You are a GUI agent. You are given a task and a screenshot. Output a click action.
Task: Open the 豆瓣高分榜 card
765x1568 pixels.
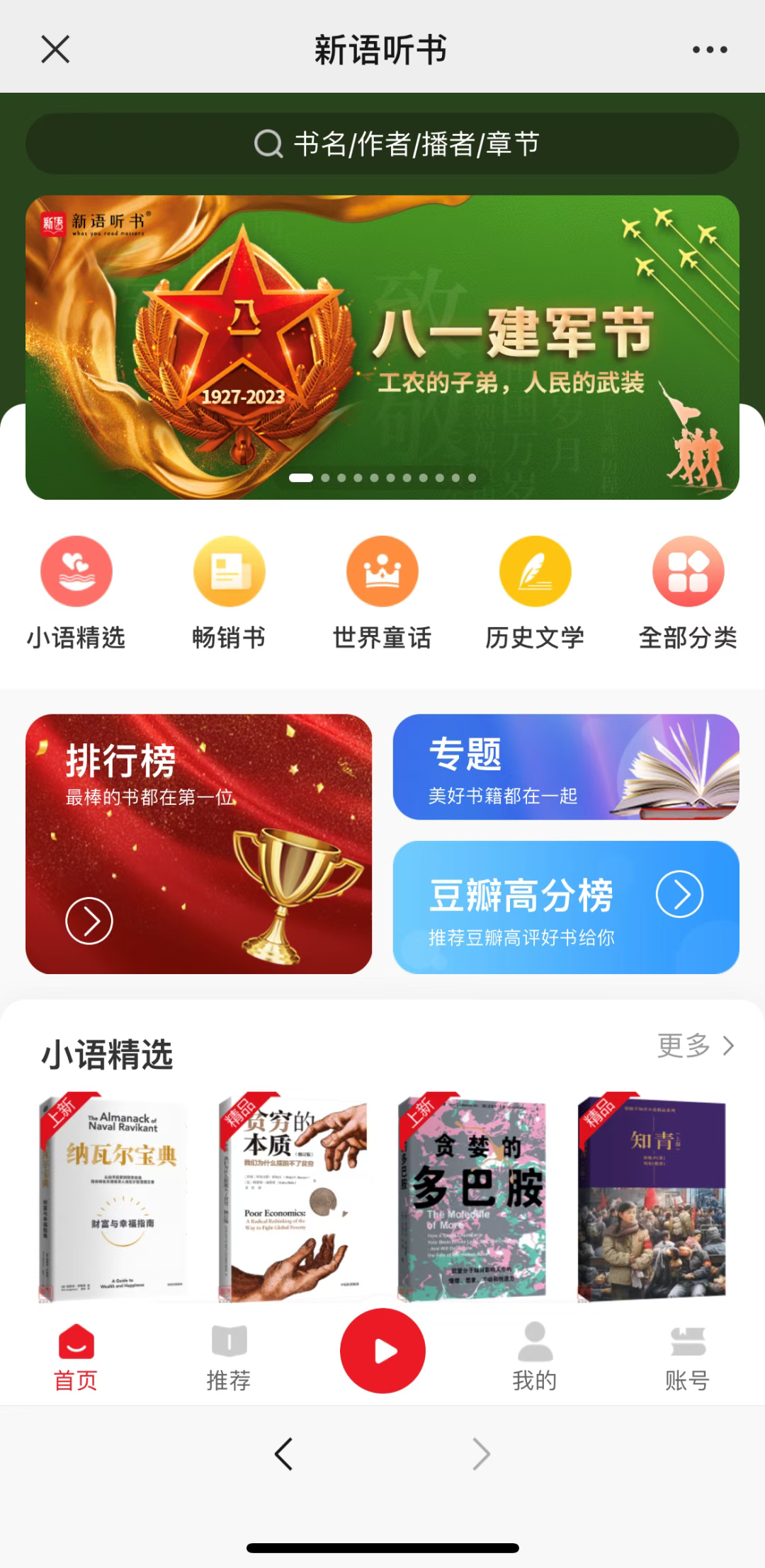566,907
